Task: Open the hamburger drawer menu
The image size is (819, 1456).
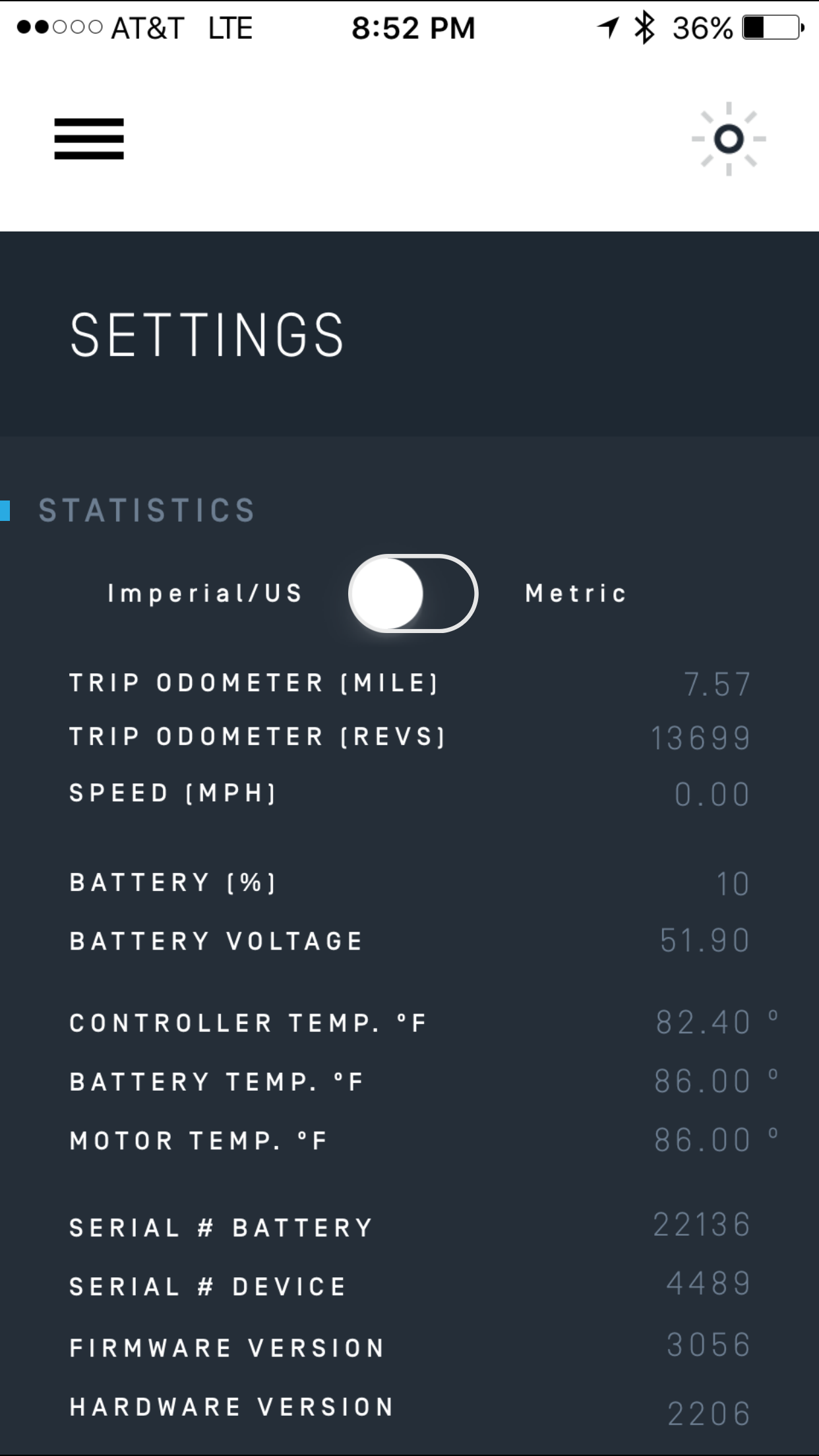Action: (89, 138)
